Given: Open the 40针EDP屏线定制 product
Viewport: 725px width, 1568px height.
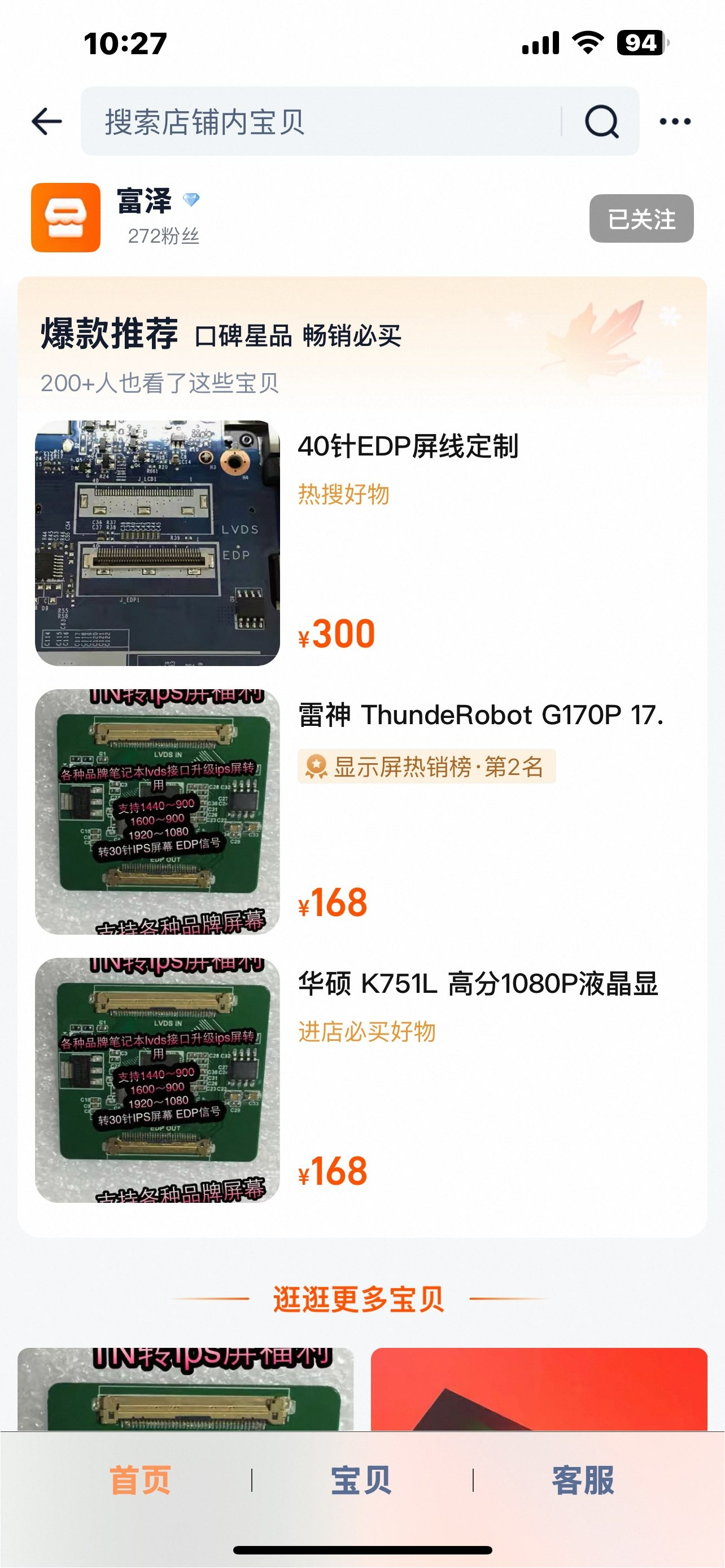Looking at the screenshot, I should click(x=408, y=446).
